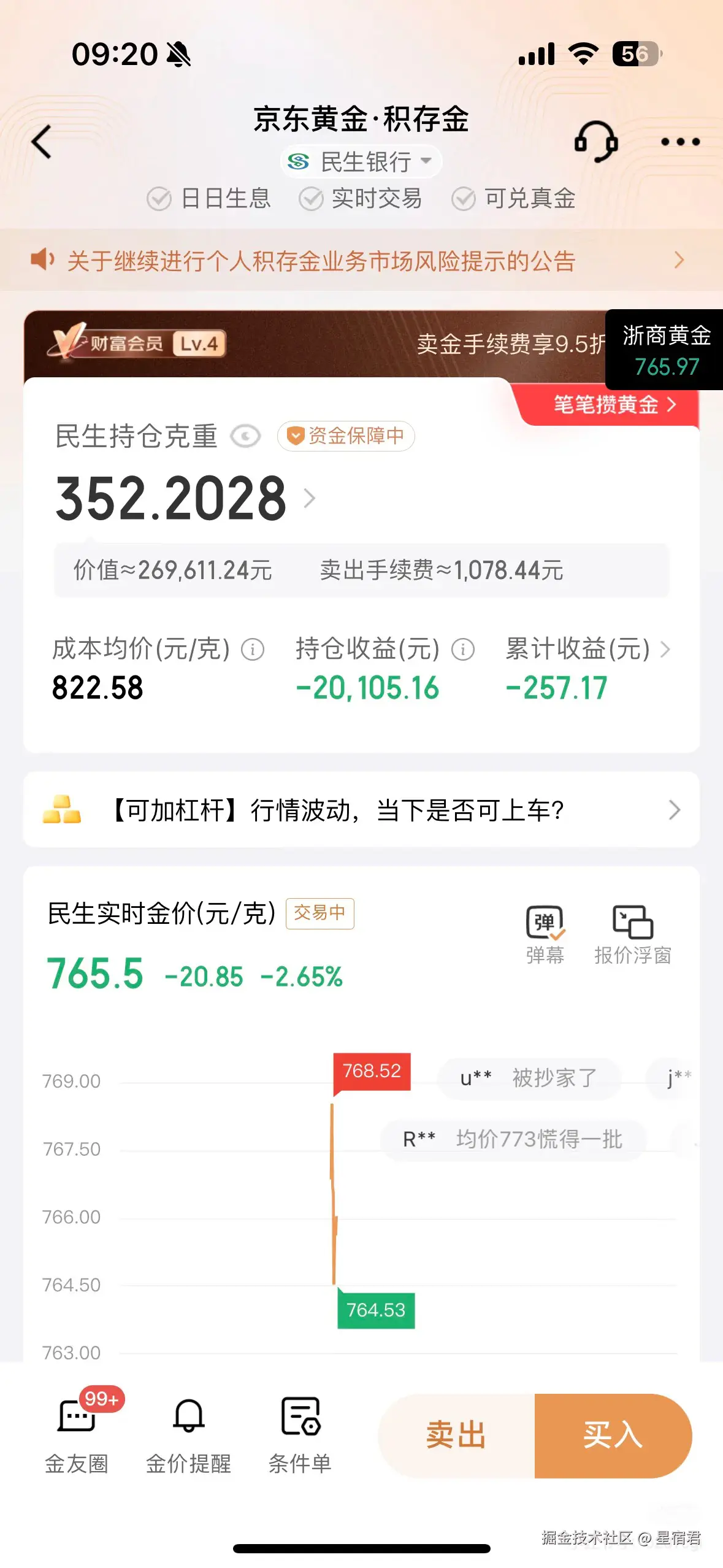
Task: Tap the back arrow at top left
Action: 42,141
